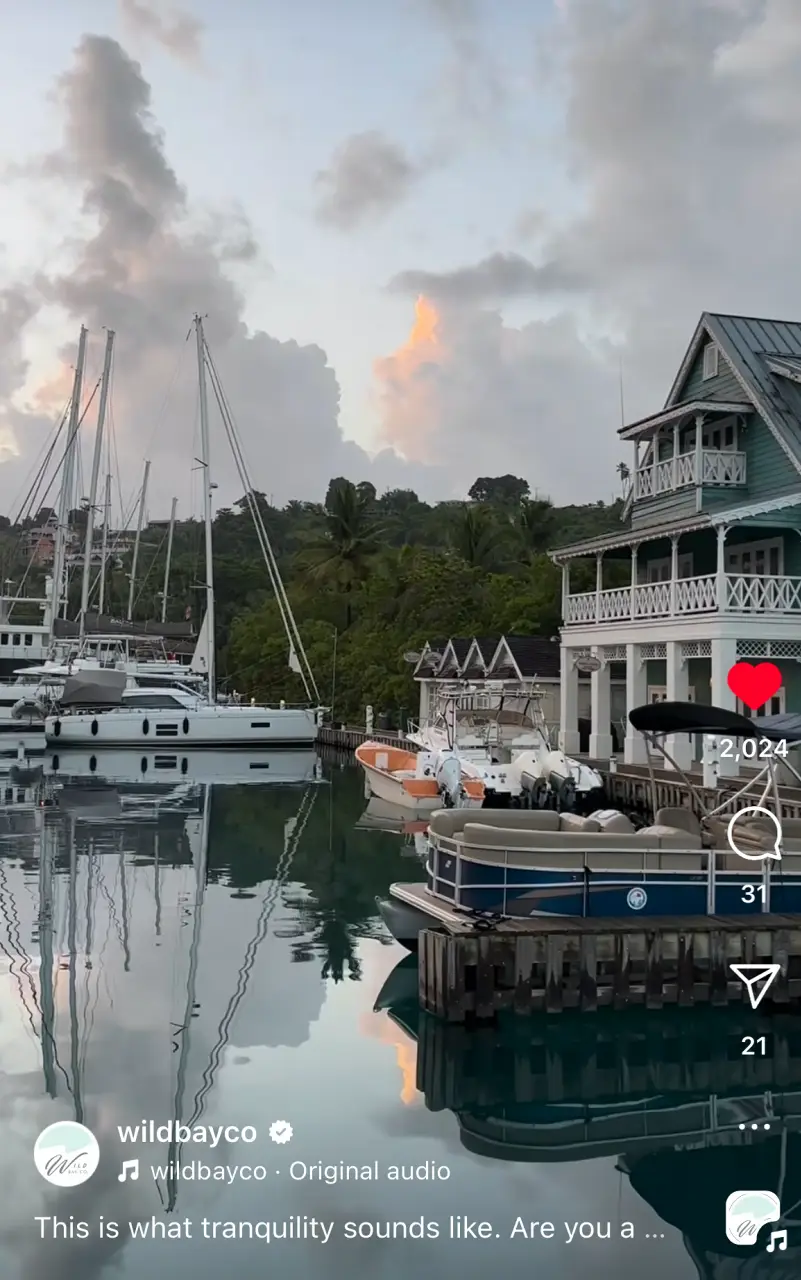The height and width of the screenshot is (1280, 801).
Task: Share this reel with the paper plane
Action: pos(754,985)
